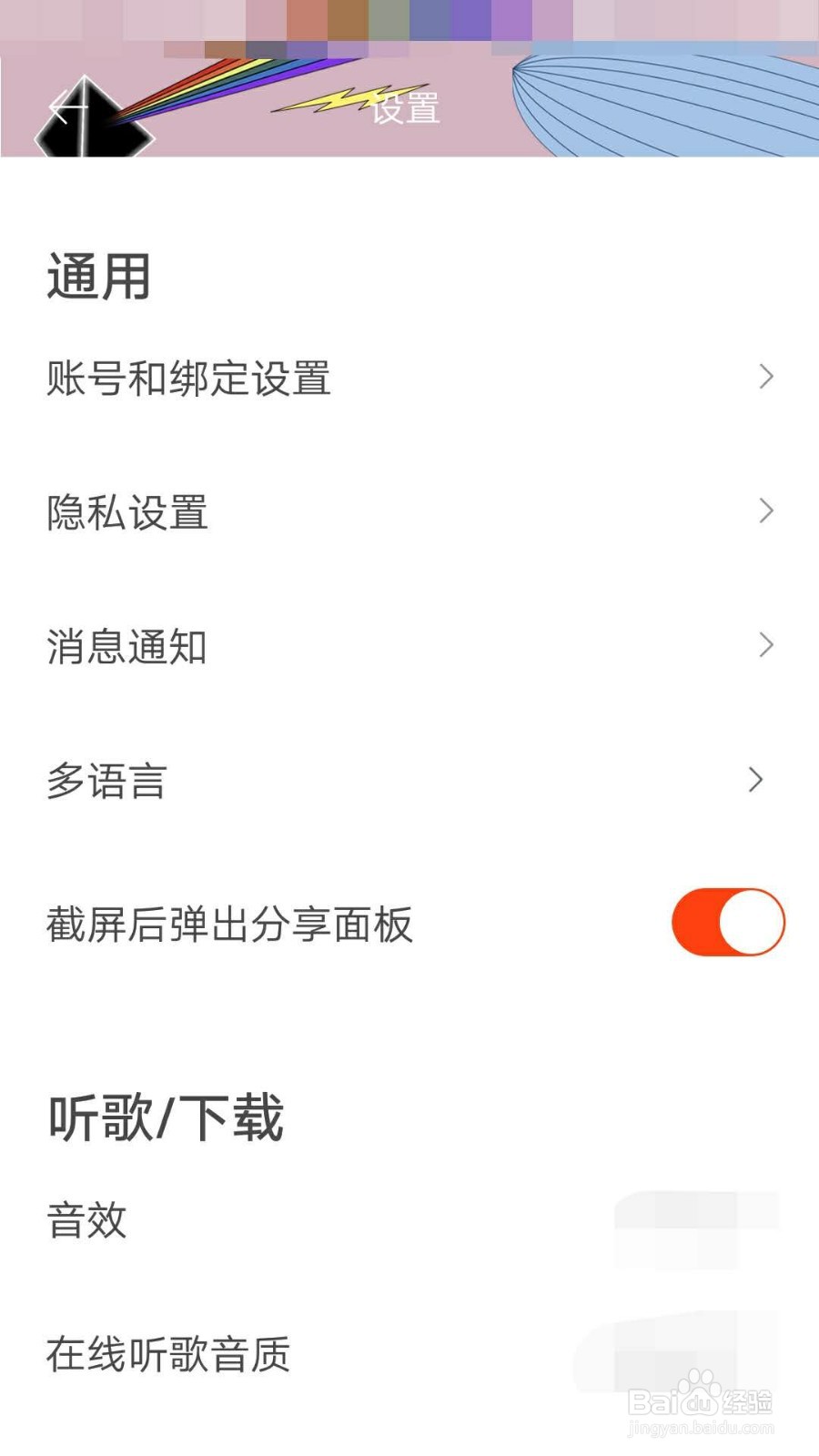Expand the chevron next to 账号和绑定设置
This screenshot has width=819, height=1456.
pyautogui.click(x=769, y=376)
